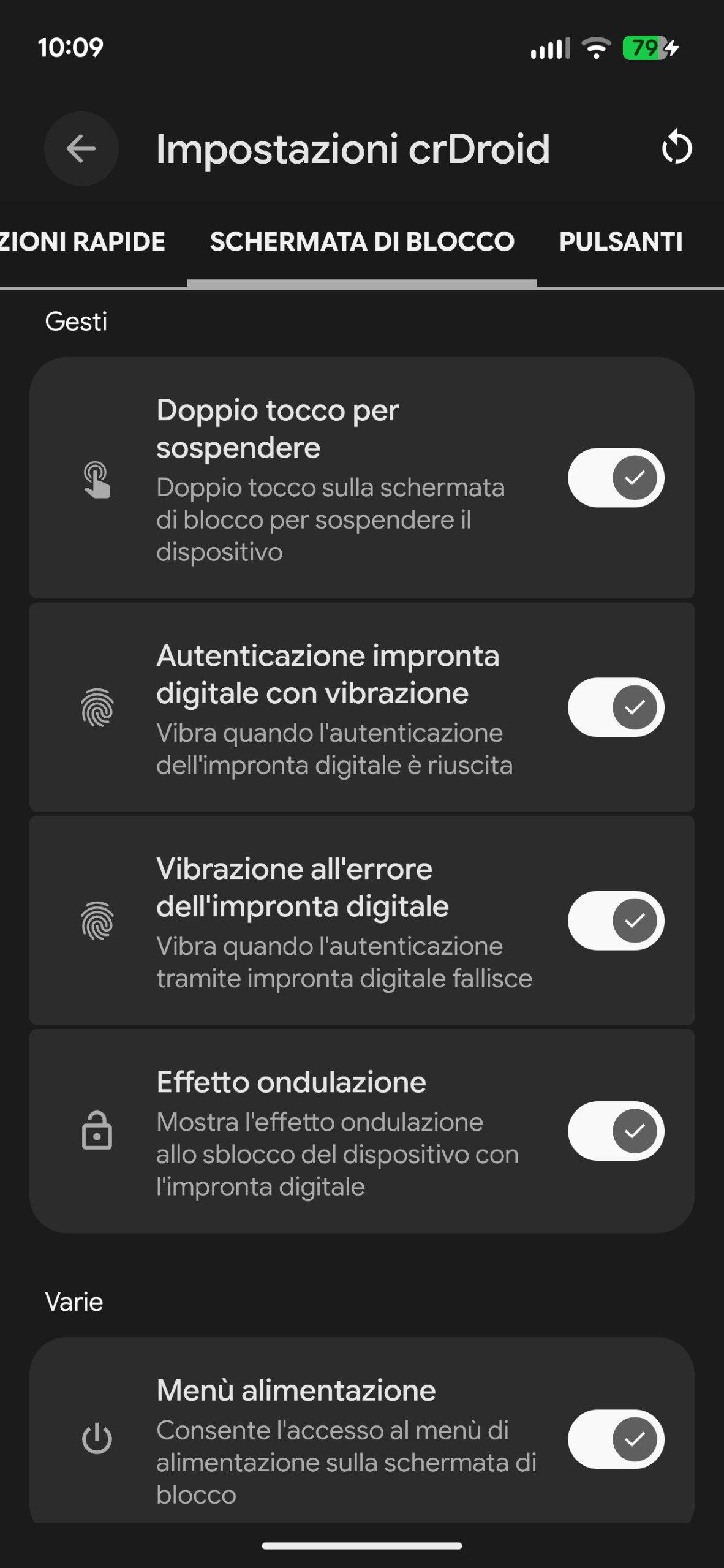This screenshot has height=1568, width=724.
Task: Switch to the Pulsanti tab
Action: (620, 241)
